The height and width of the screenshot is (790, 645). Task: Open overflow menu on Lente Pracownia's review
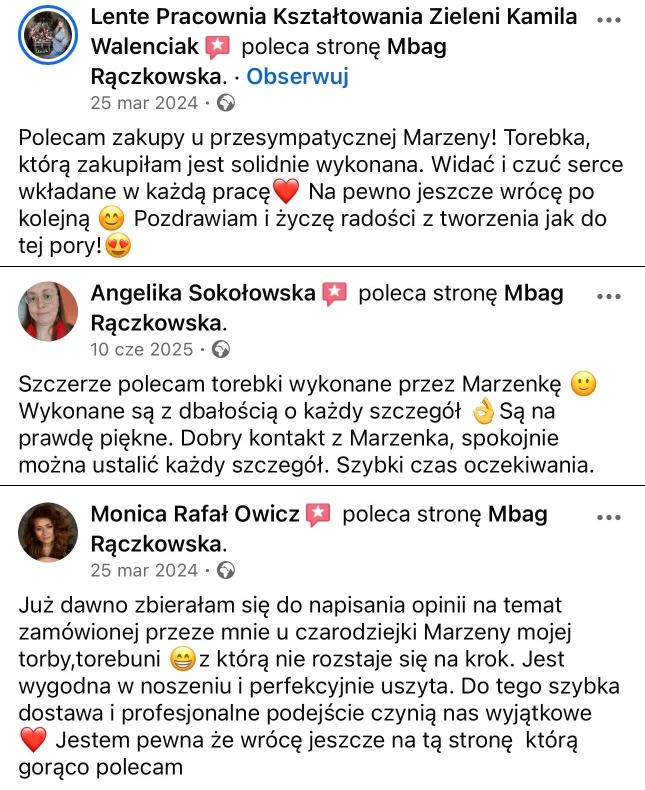[608, 19]
